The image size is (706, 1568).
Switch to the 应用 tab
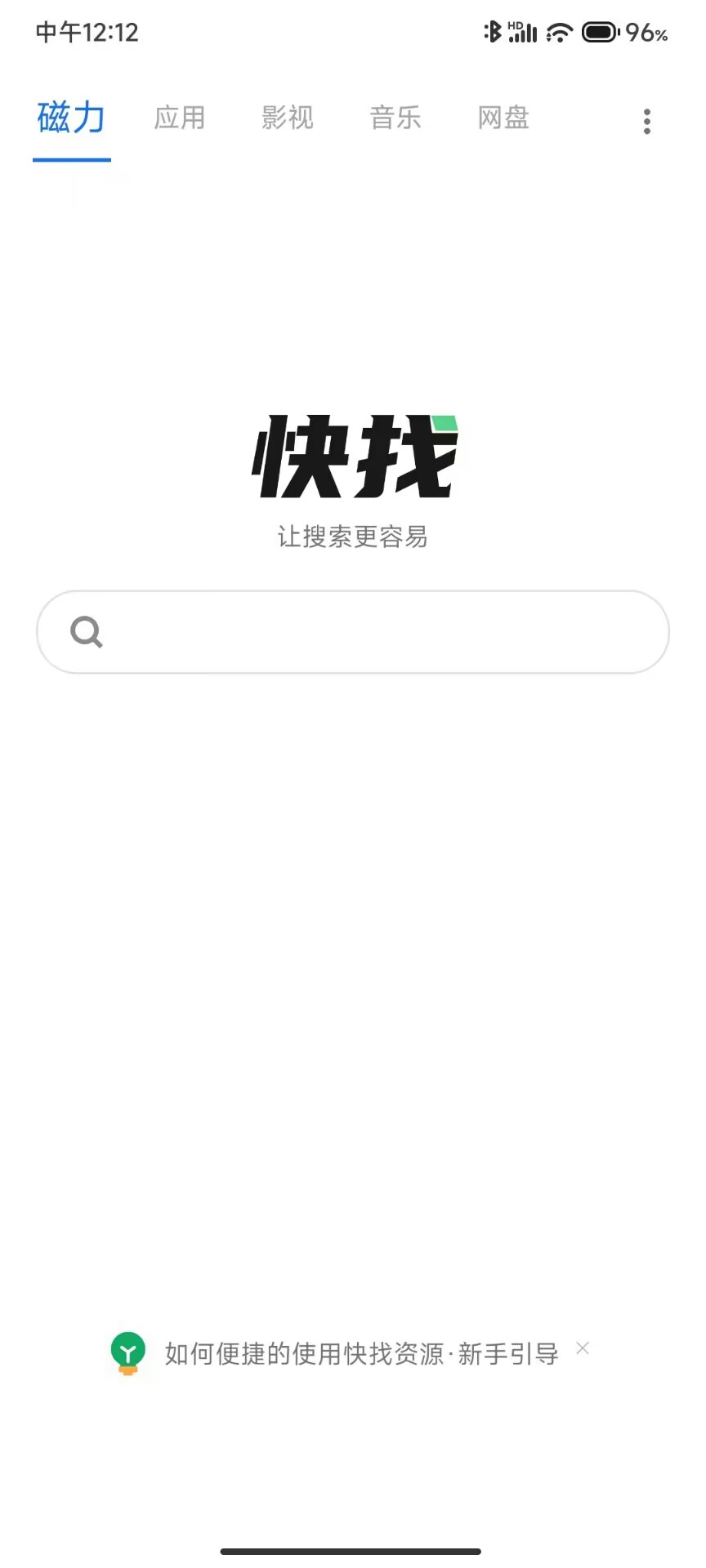coord(179,118)
